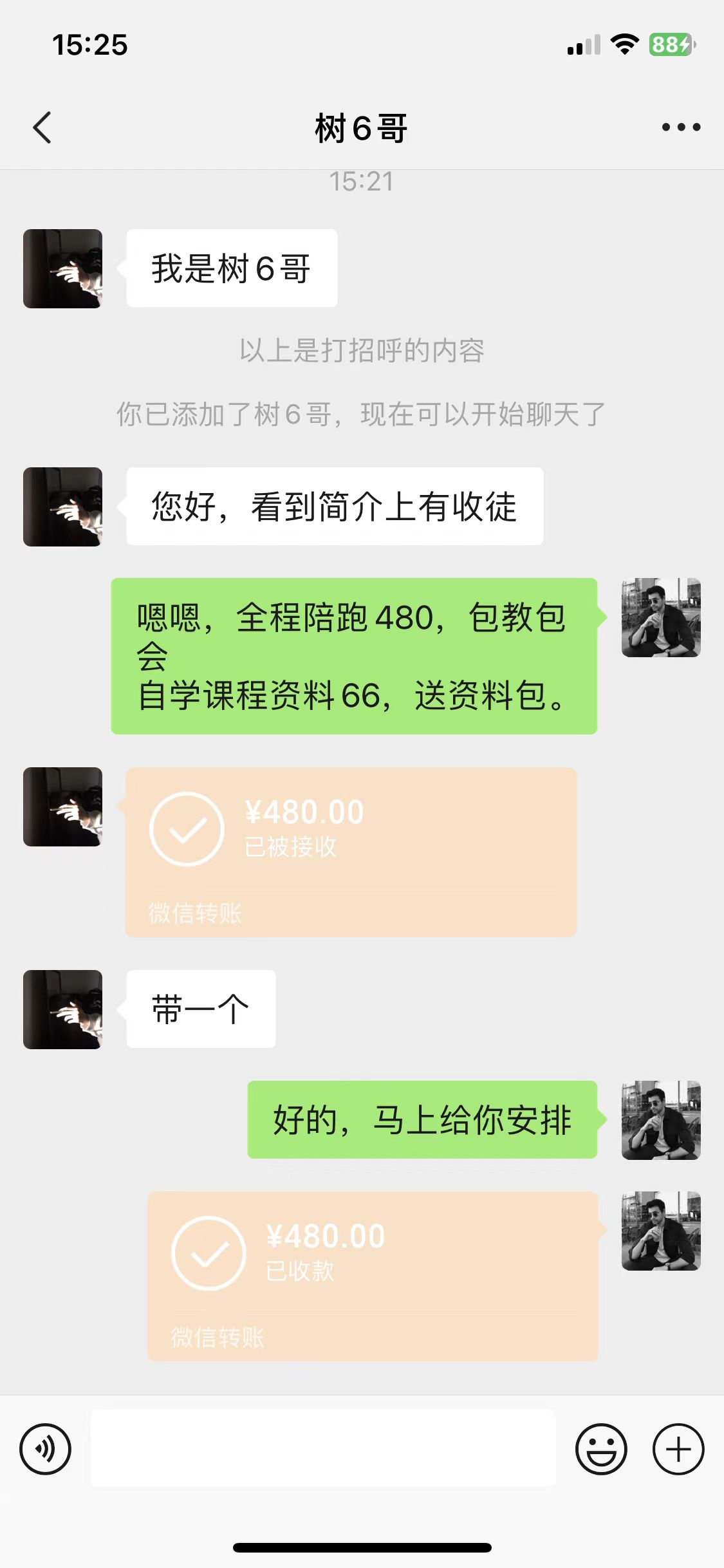Viewport: 724px width, 1568px height.
Task: Tap the message text field
Action: tap(323, 1448)
